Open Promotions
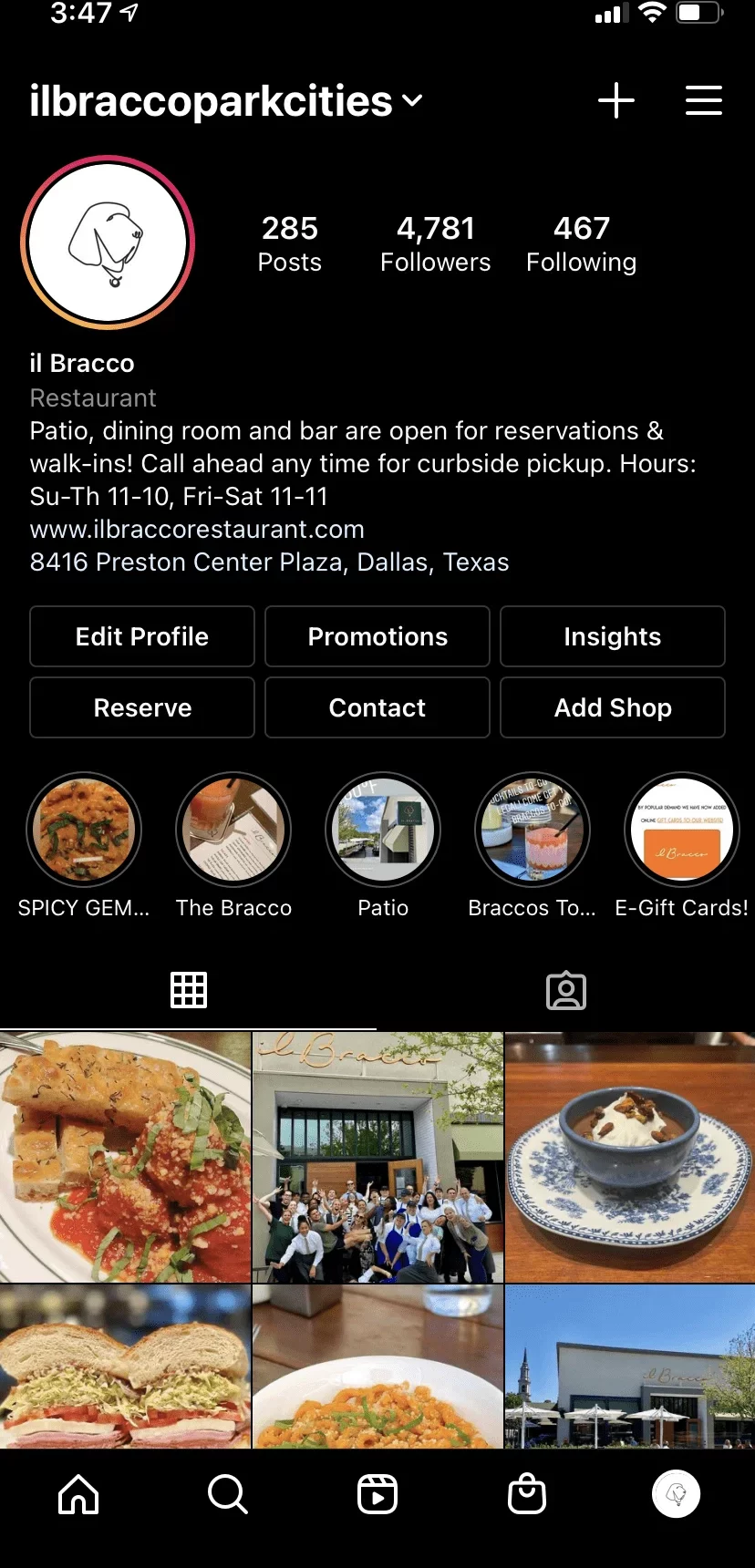 pyautogui.click(x=377, y=636)
